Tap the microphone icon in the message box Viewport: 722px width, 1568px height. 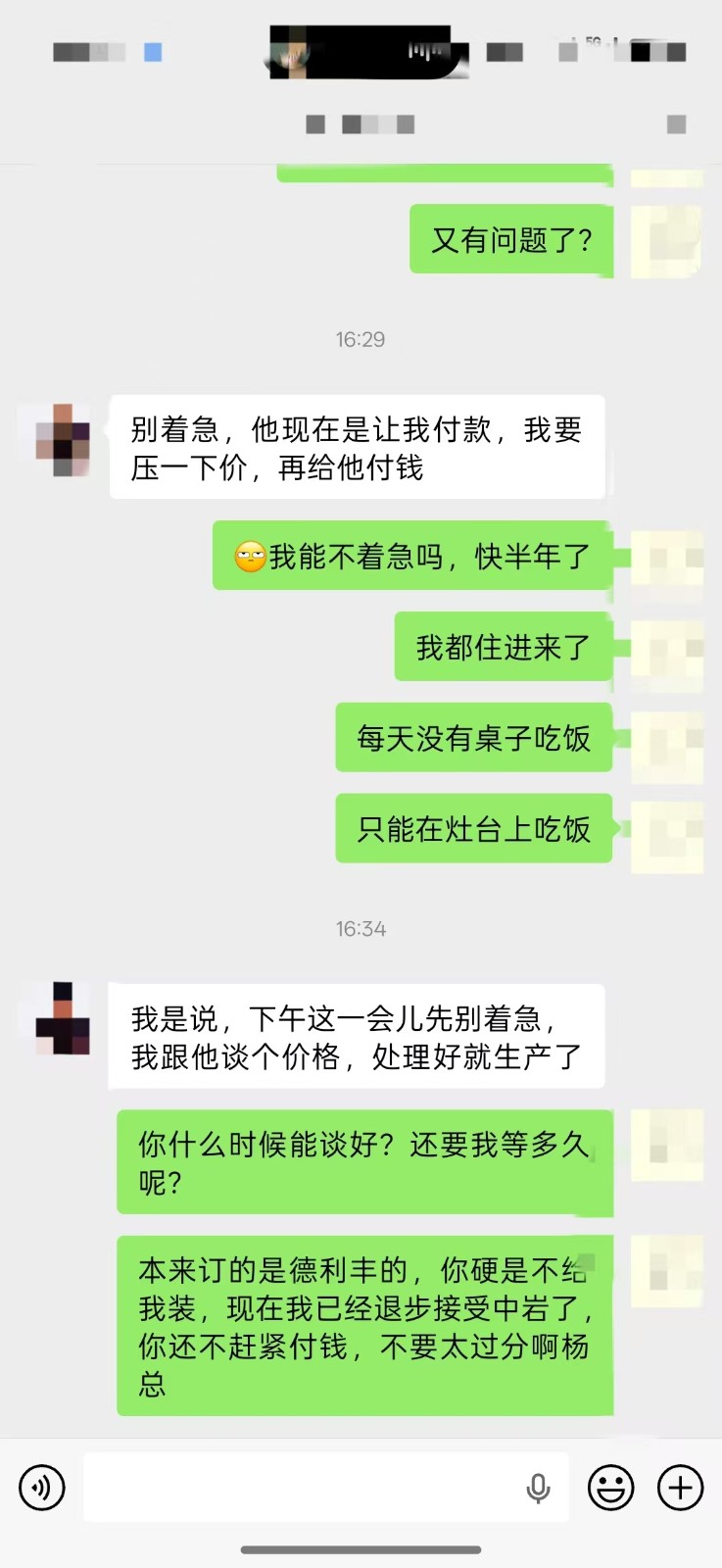[x=538, y=1488]
